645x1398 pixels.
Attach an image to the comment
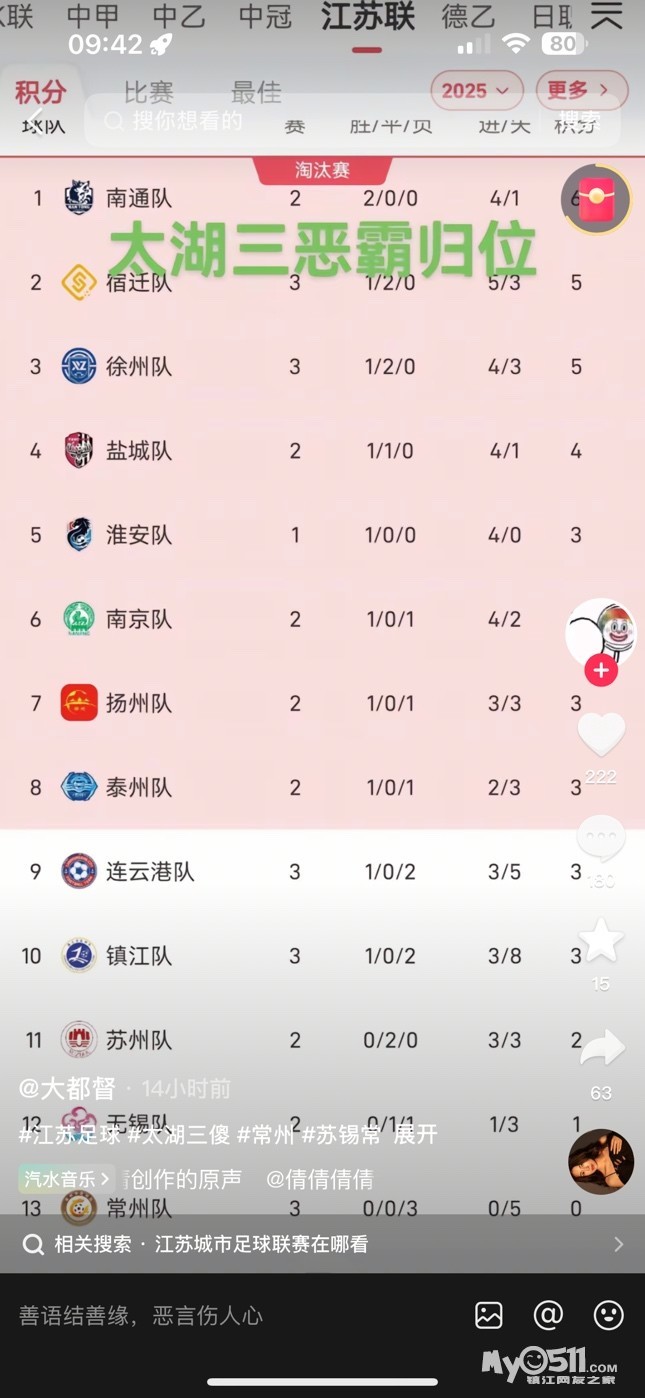[x=489, y=1315]
